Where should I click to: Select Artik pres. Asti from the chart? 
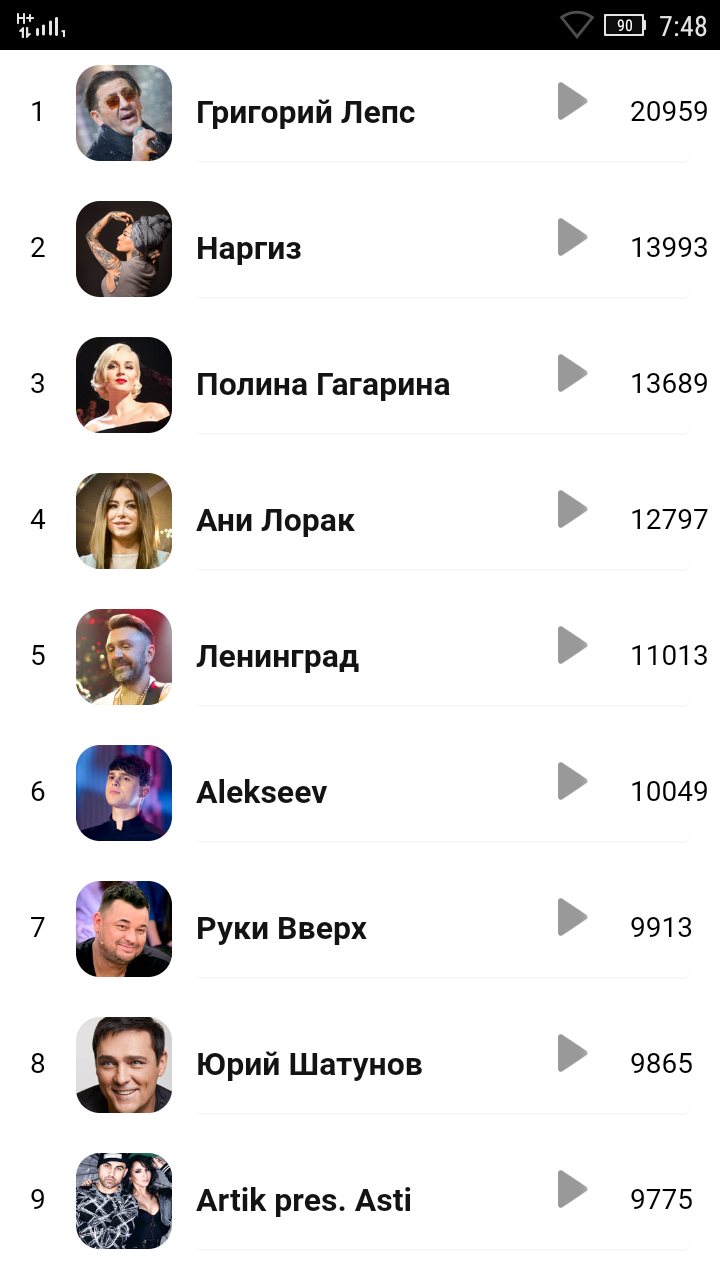303,1200
